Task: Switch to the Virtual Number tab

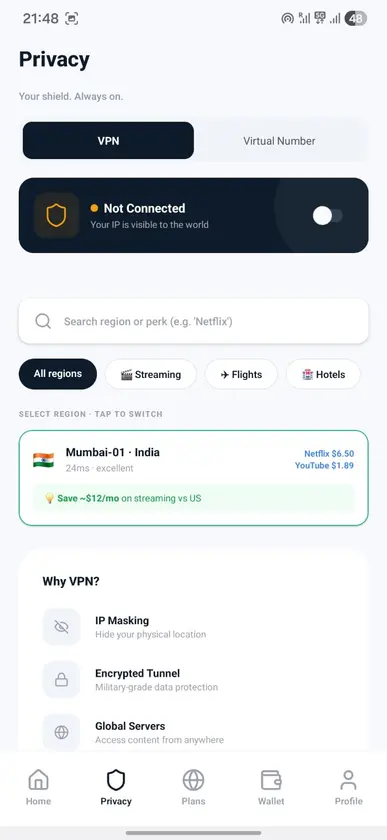Action: click(x=279, y=141)
